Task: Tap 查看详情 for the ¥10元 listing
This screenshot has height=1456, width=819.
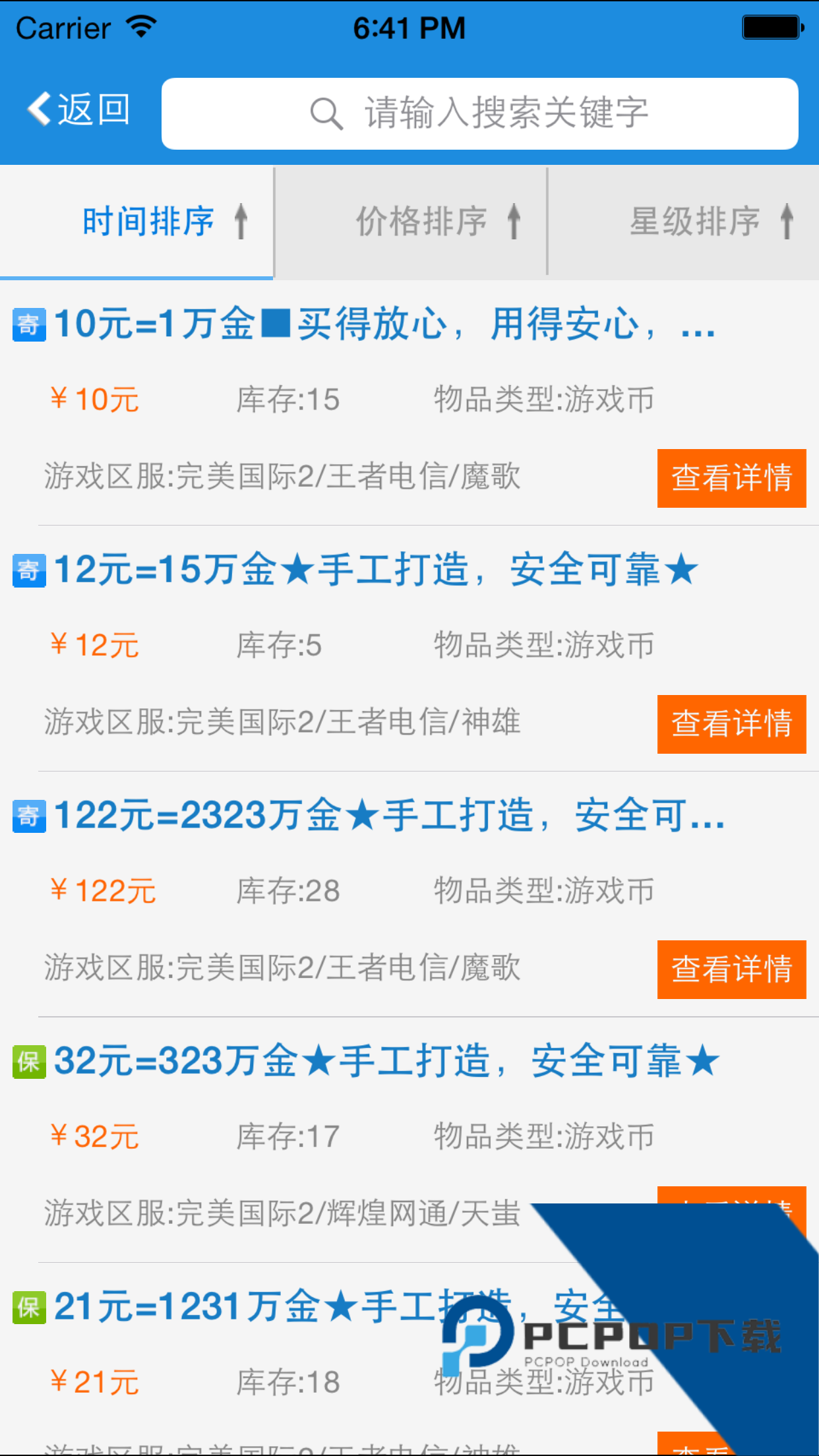Action: click(731, 478)
